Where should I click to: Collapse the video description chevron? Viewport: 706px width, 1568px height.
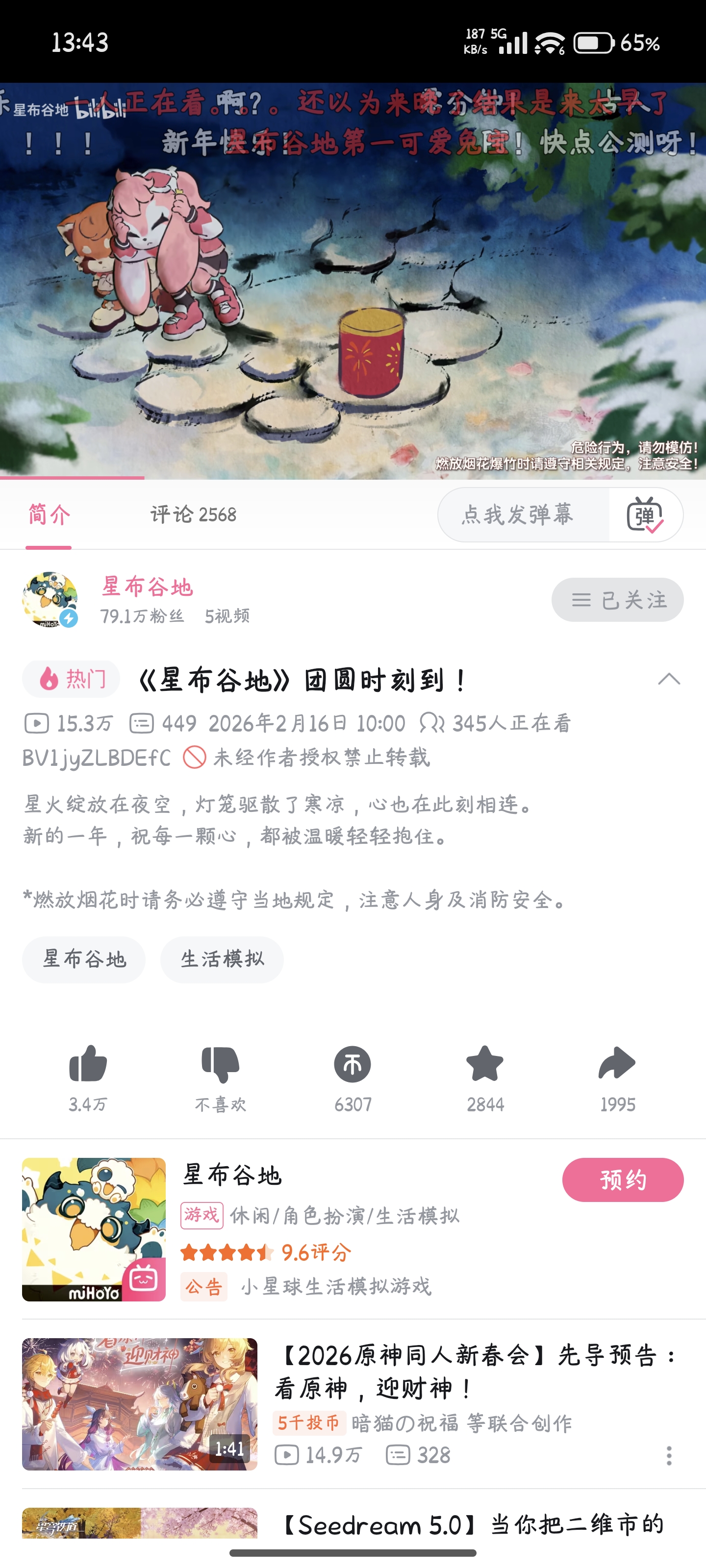(x=669, y=679)
